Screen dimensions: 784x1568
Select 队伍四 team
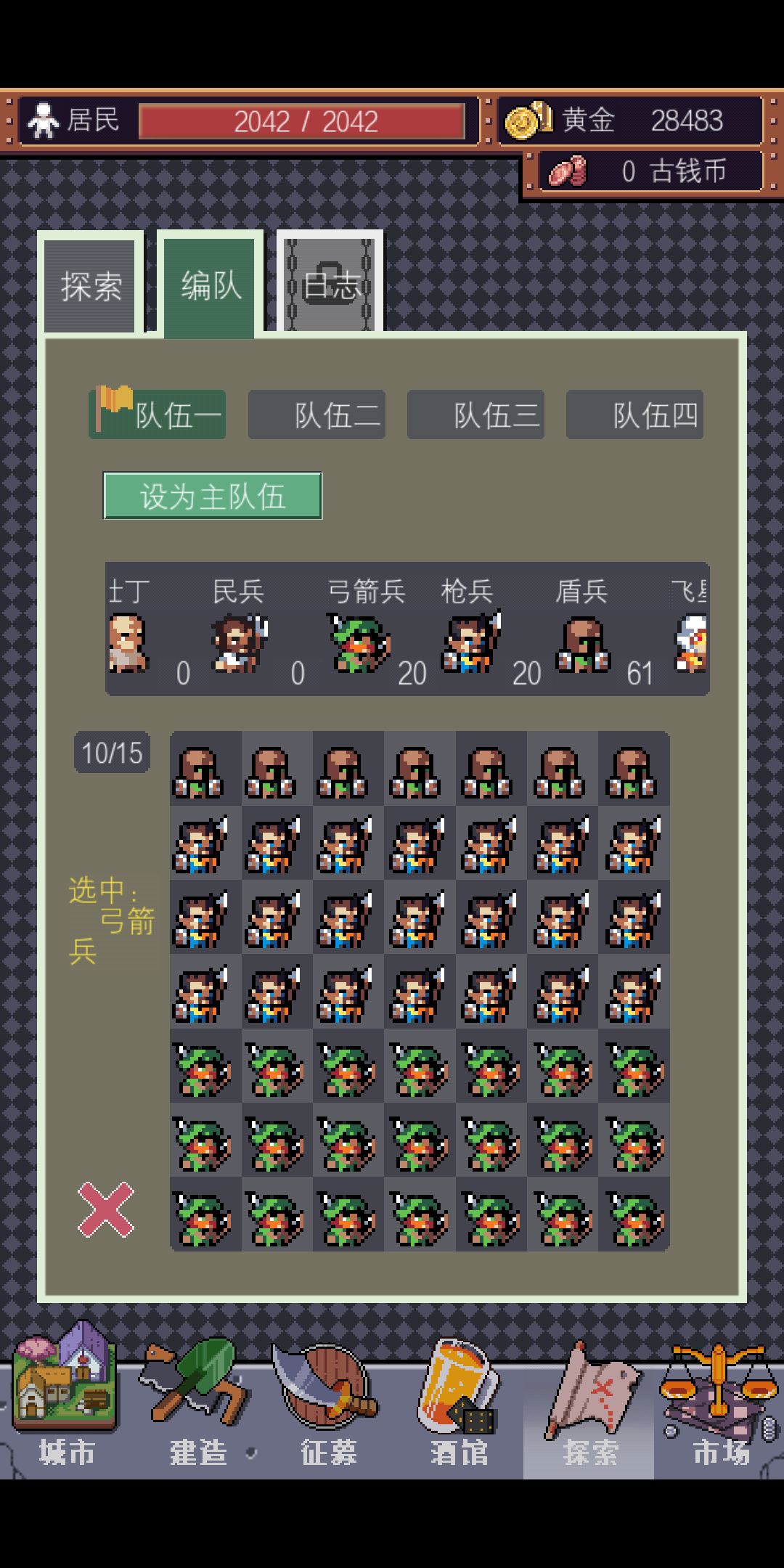click(x=634, y=415)
